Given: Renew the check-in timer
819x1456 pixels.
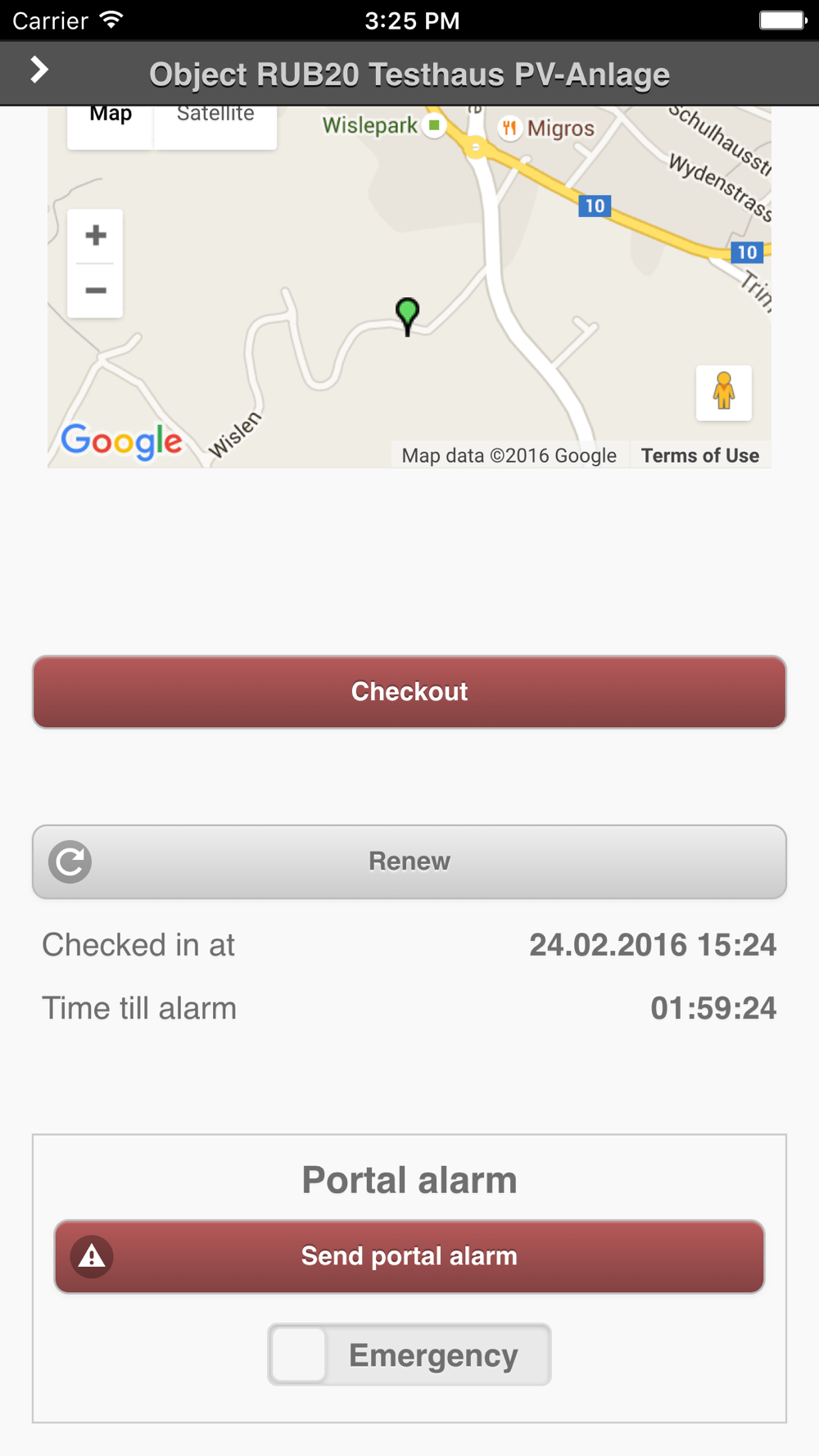Looking at the screenshot, I should pos(409,861).
